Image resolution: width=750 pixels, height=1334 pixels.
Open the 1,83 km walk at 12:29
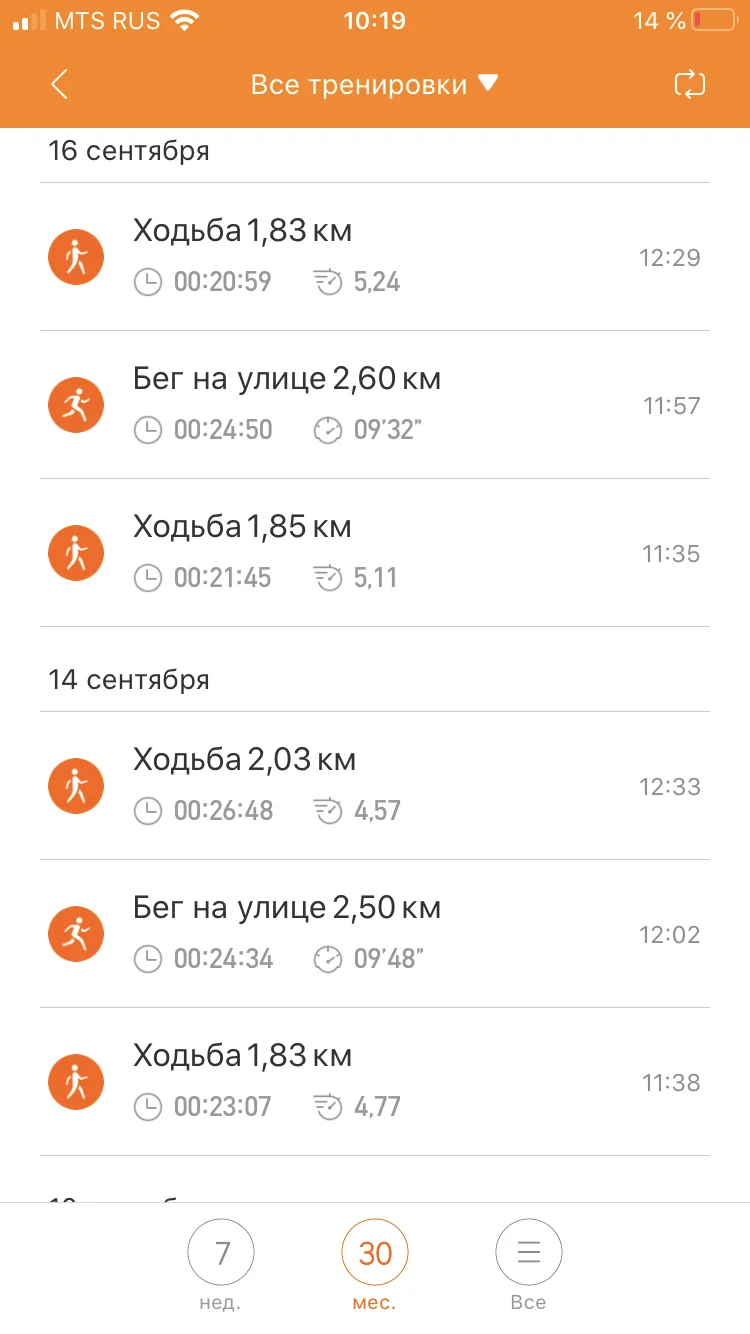[x=374, y=257]
